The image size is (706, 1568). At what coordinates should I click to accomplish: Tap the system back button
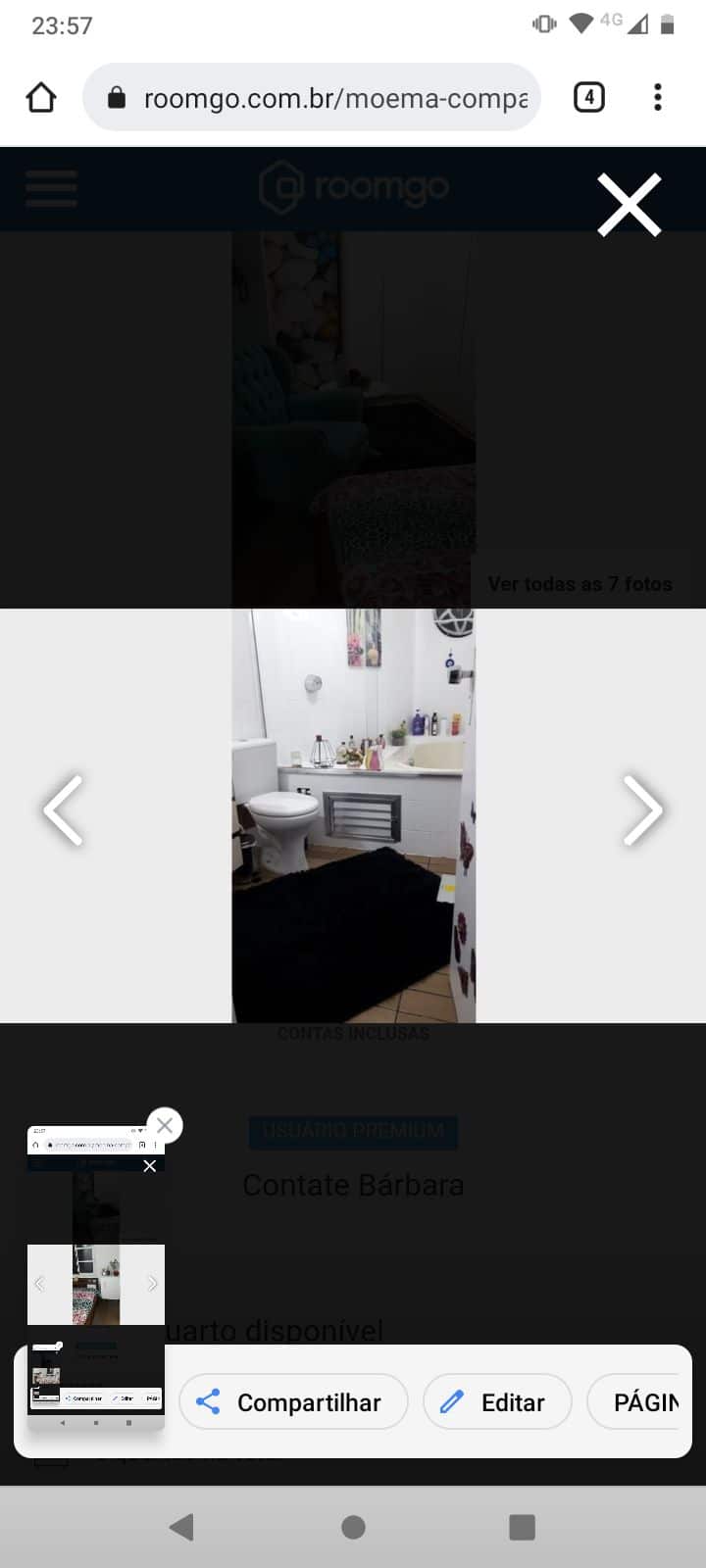[181, 1527]
